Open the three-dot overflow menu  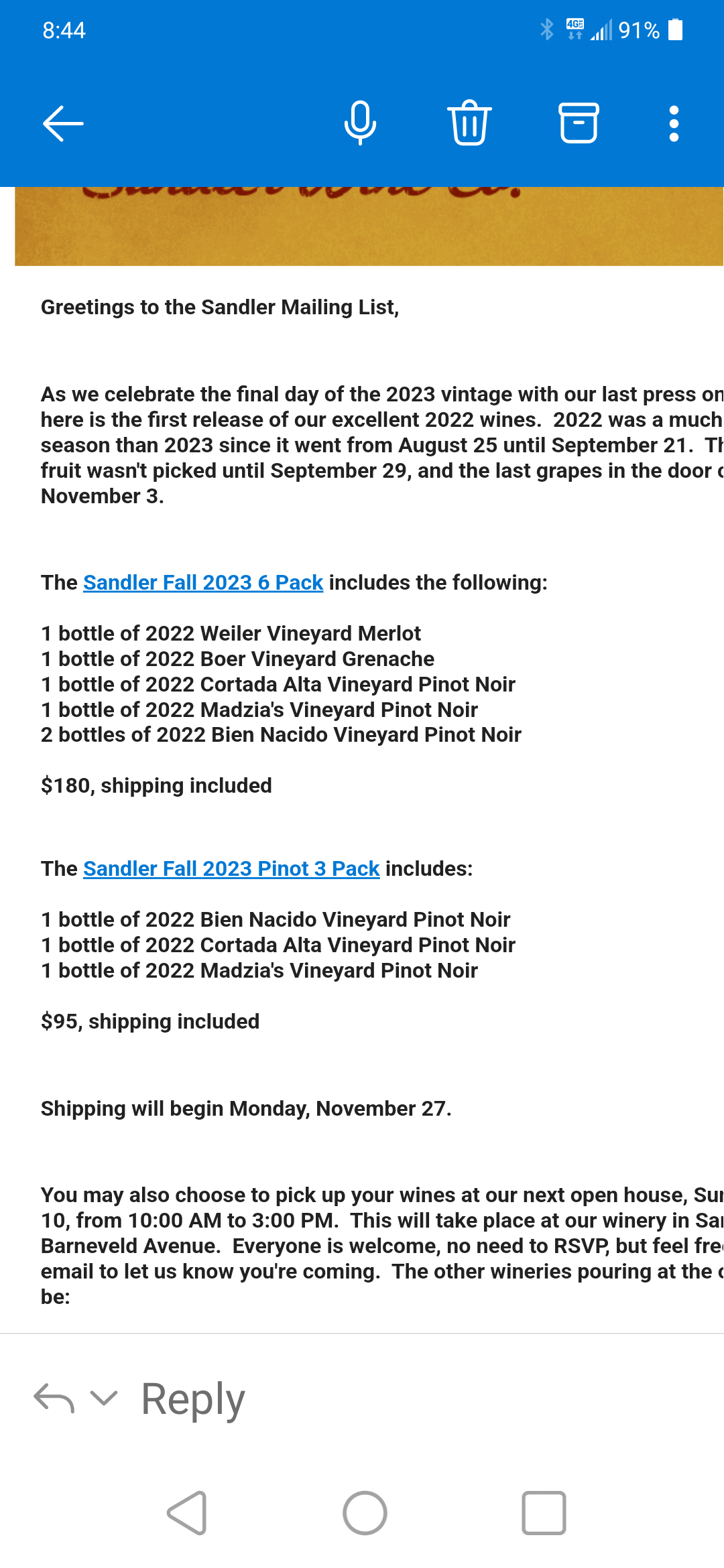pos(674,123)
